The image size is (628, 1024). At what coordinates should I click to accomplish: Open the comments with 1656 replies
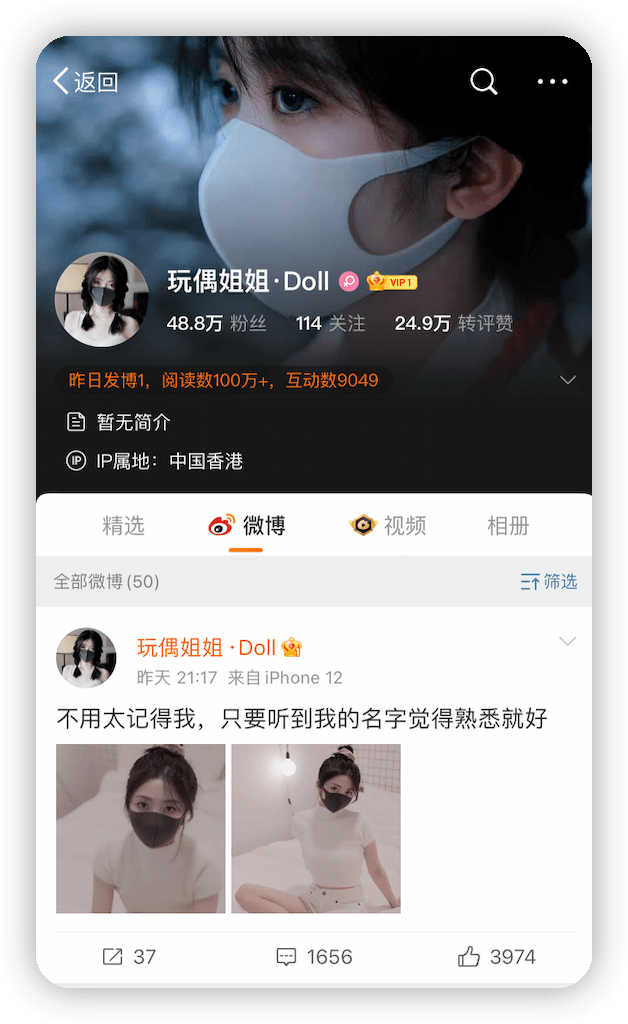[314, 957]
